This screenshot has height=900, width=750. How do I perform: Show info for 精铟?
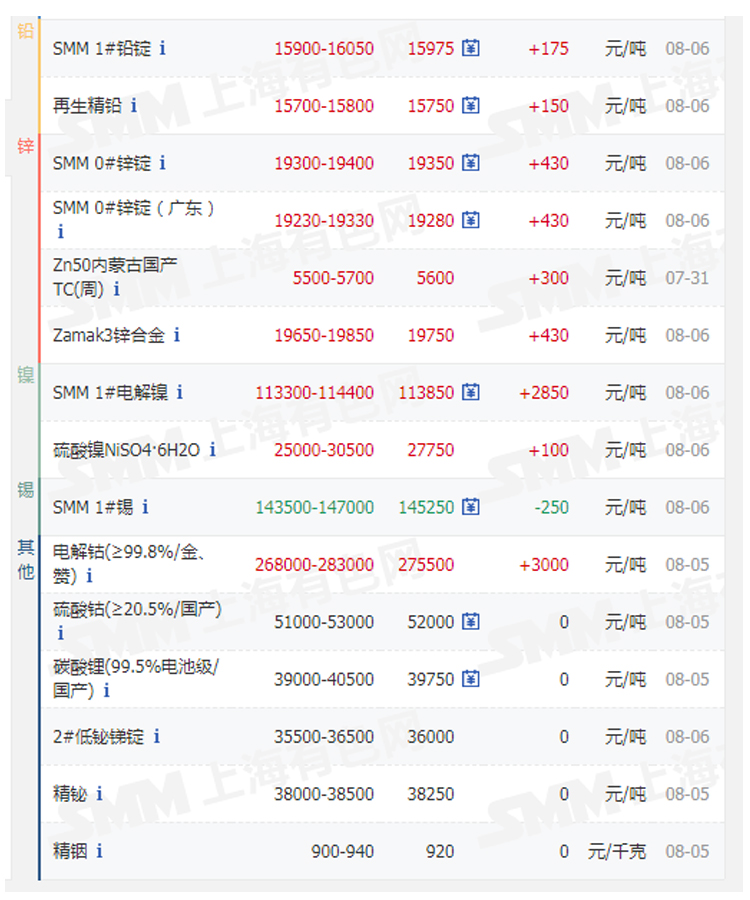99,852
